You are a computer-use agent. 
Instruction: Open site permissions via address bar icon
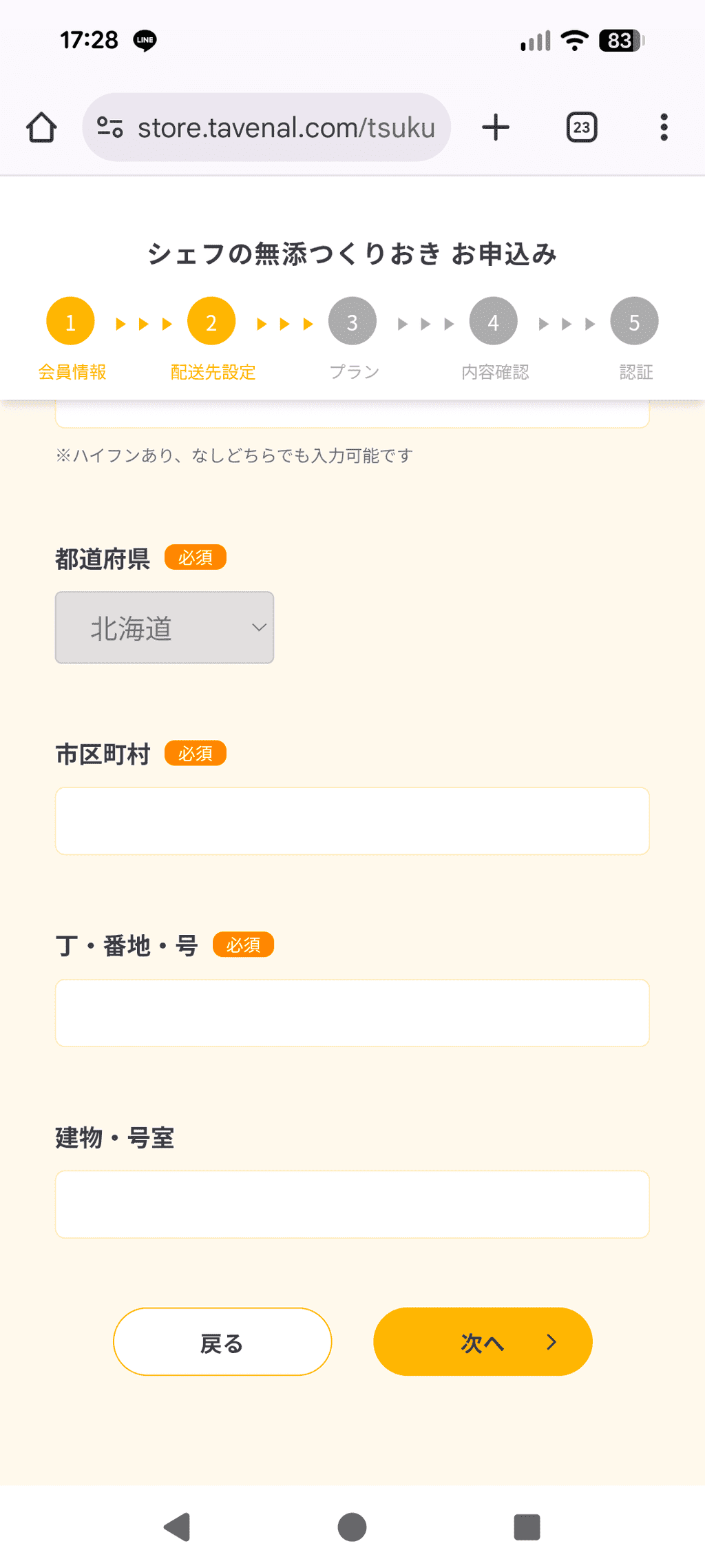click(x=111, y=127)
